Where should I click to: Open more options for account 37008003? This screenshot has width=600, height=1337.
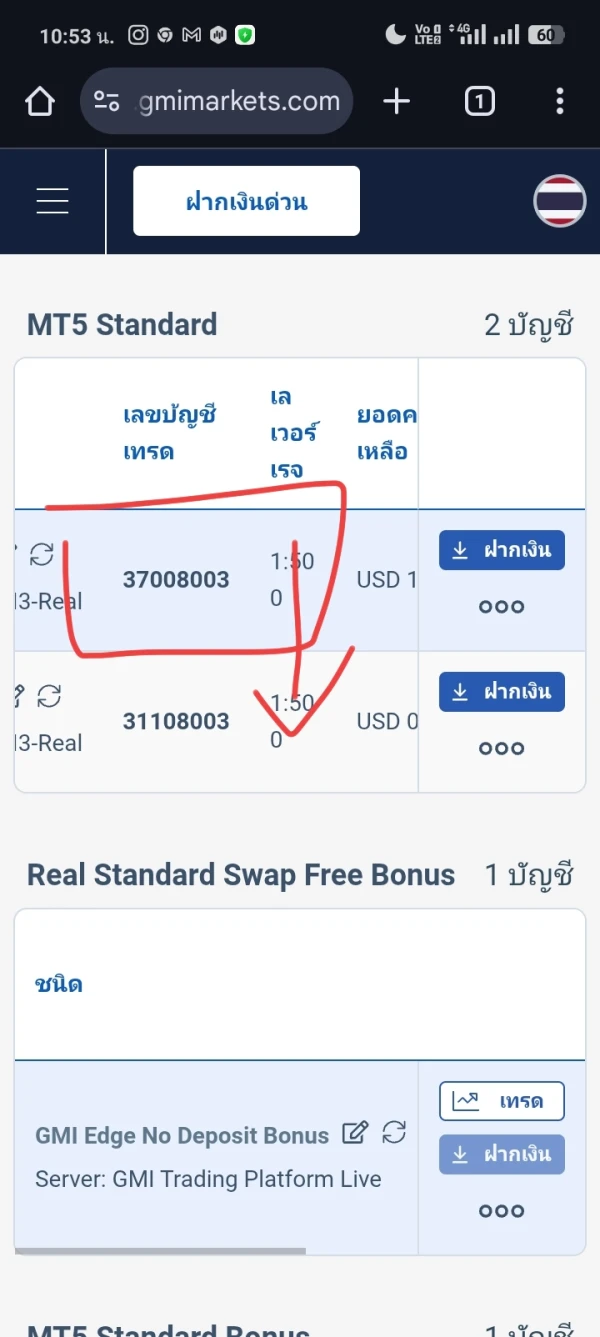(x=502, y=606)
